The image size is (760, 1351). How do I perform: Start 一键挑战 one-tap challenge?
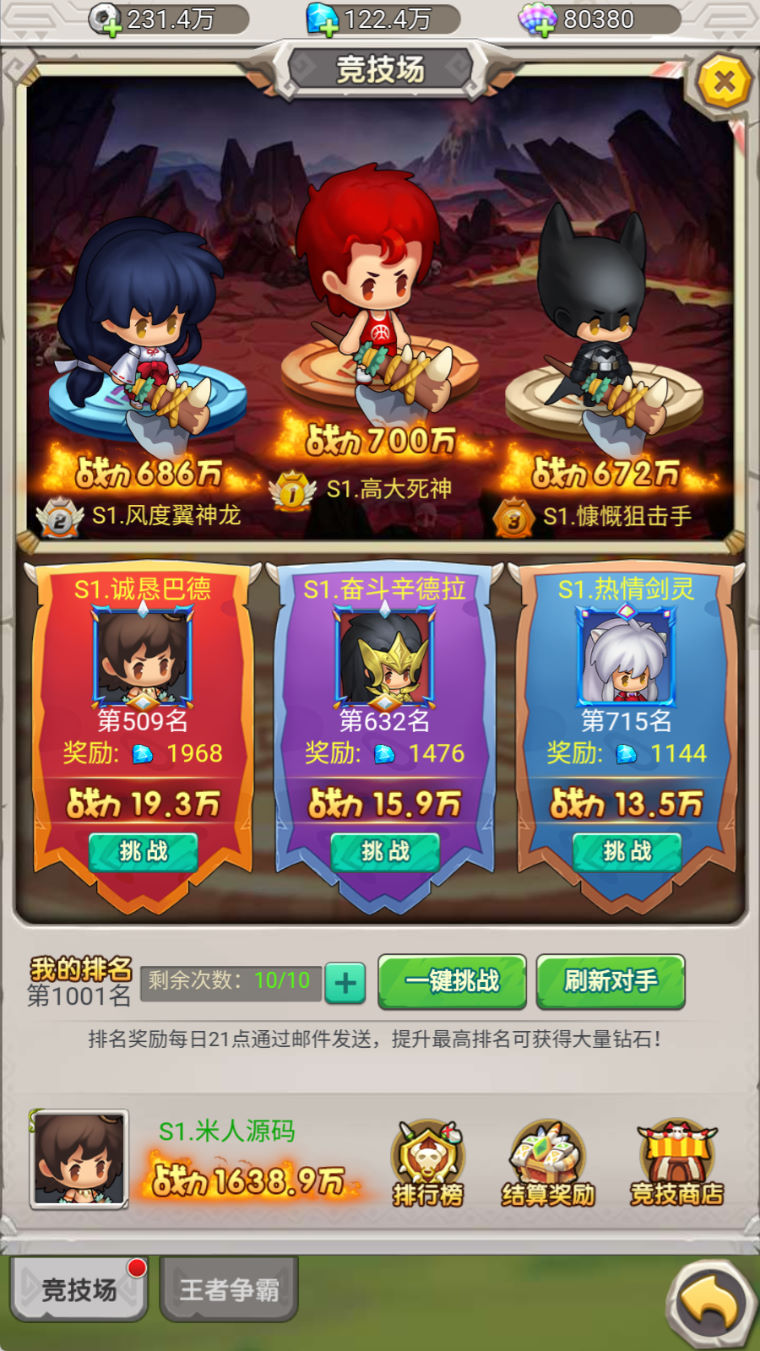click(x=452, y=981)
